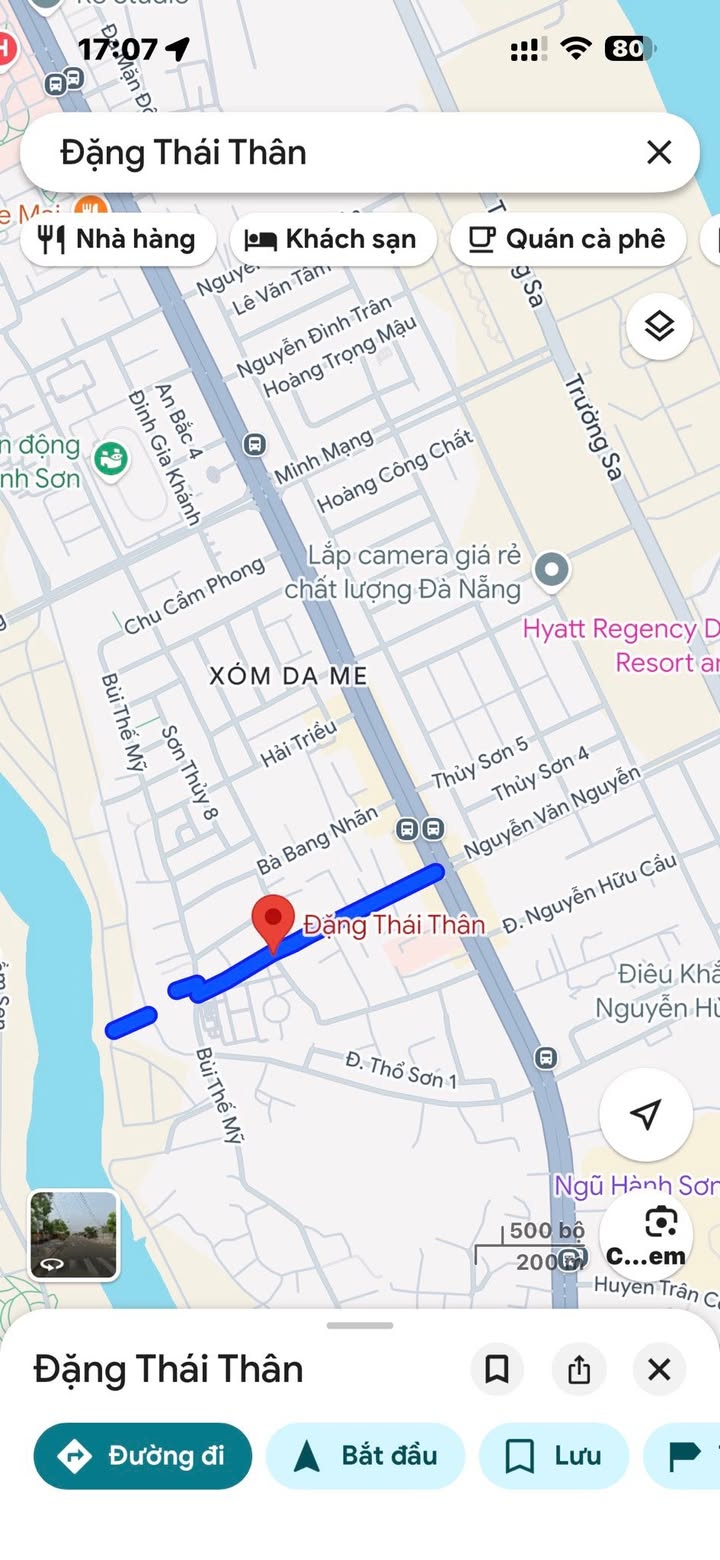Tap the Đặng Thái Thân search field
Screen dimensions: 720x1560
click(340, 153)
